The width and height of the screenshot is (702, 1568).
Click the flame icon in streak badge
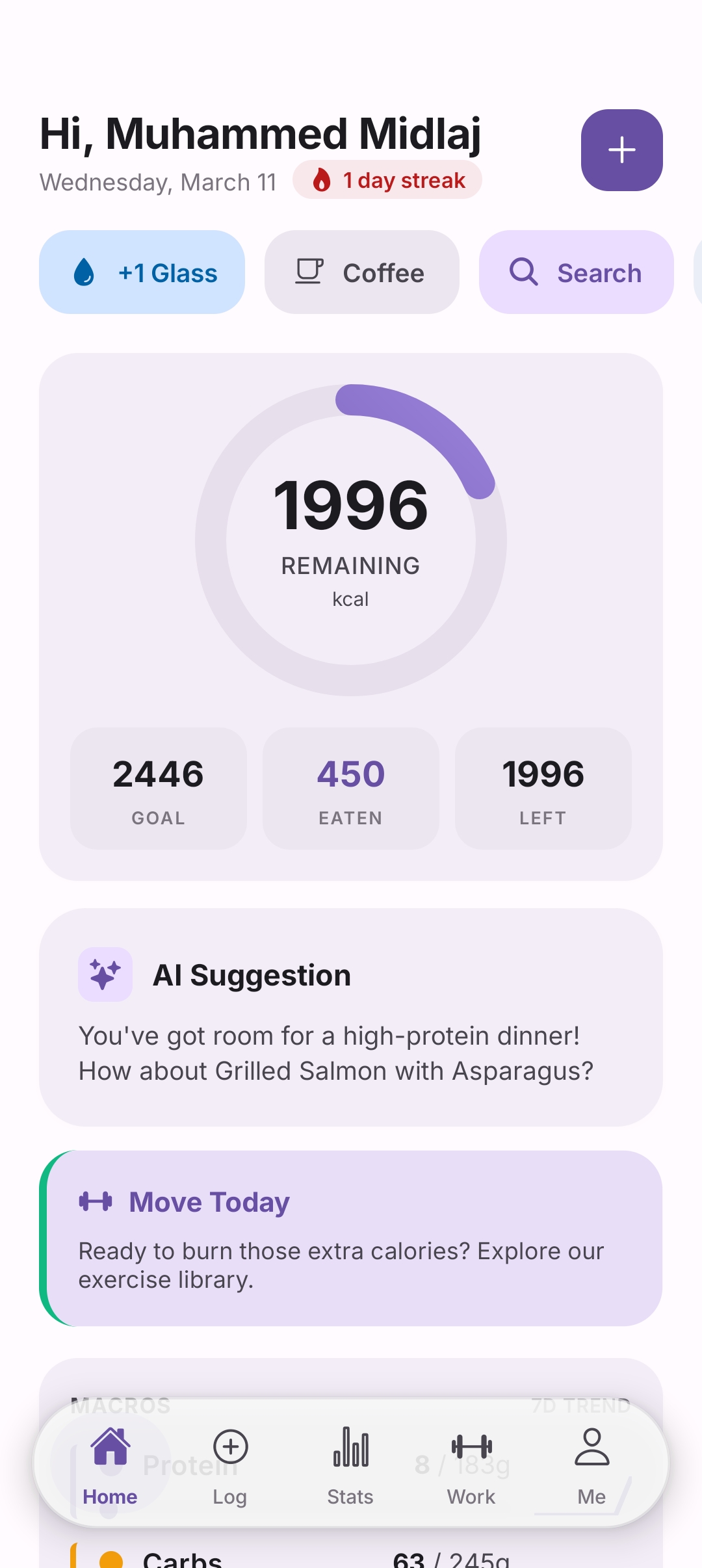coord(323,180)
